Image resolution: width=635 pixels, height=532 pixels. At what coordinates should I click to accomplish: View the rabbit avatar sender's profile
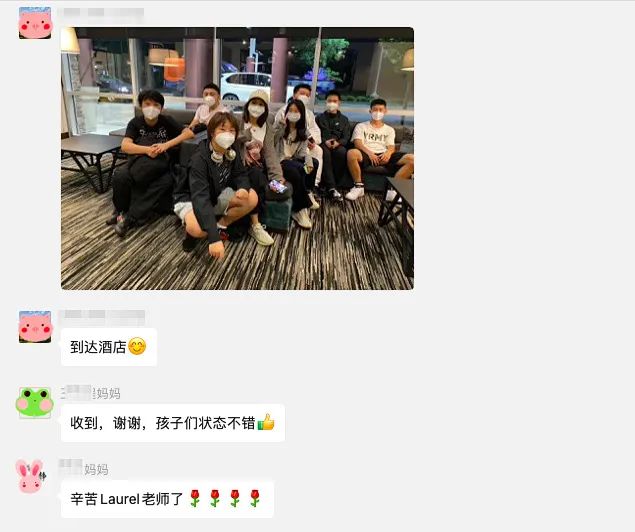click(x=31, y=477)
